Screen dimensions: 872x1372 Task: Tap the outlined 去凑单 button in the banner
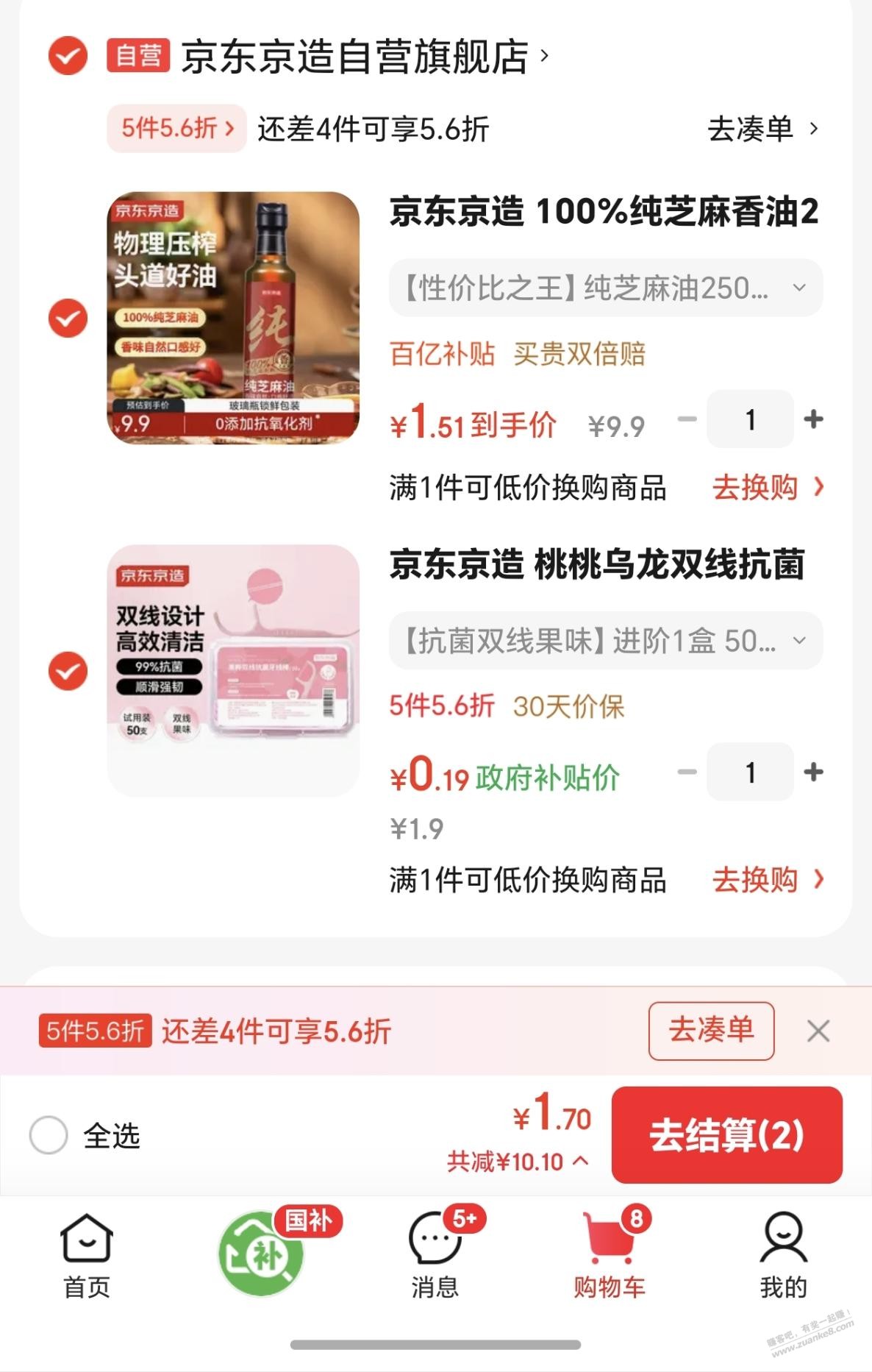coord(710,1031)
